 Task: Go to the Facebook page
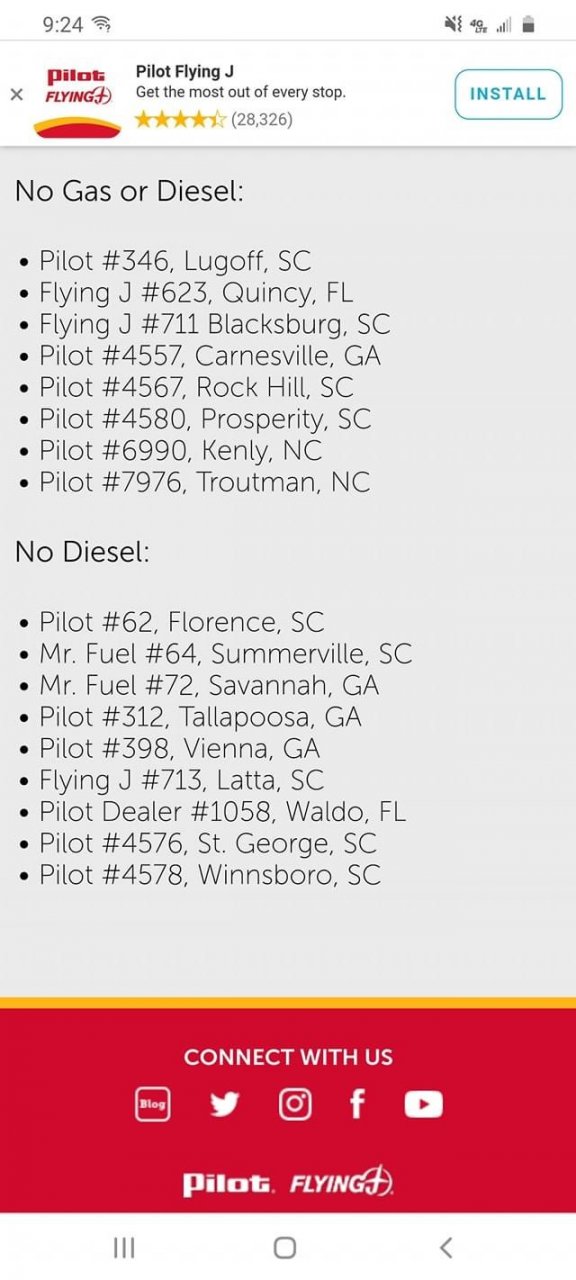[x=356, y=1104]
